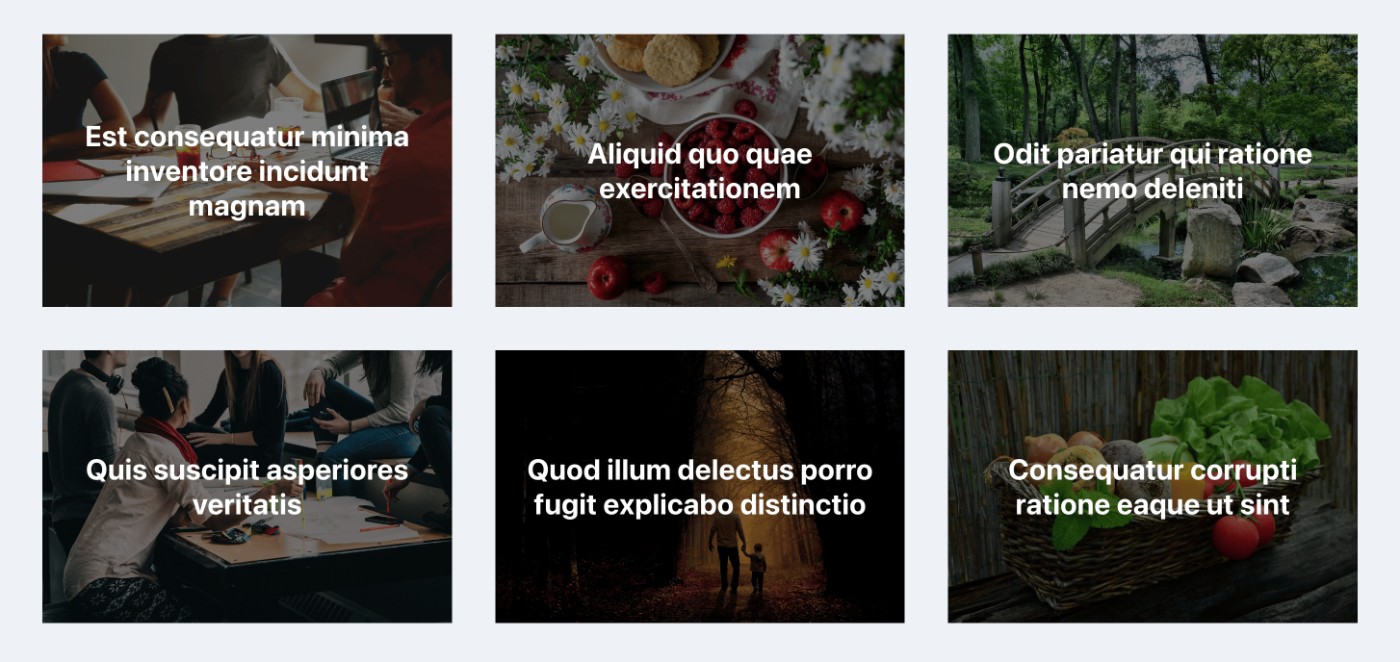This screenshot has width=1400, height=662.
Task: Select 'Odit pariatur qui ratione nemo deleniti' card
Action: point(1152,171)
